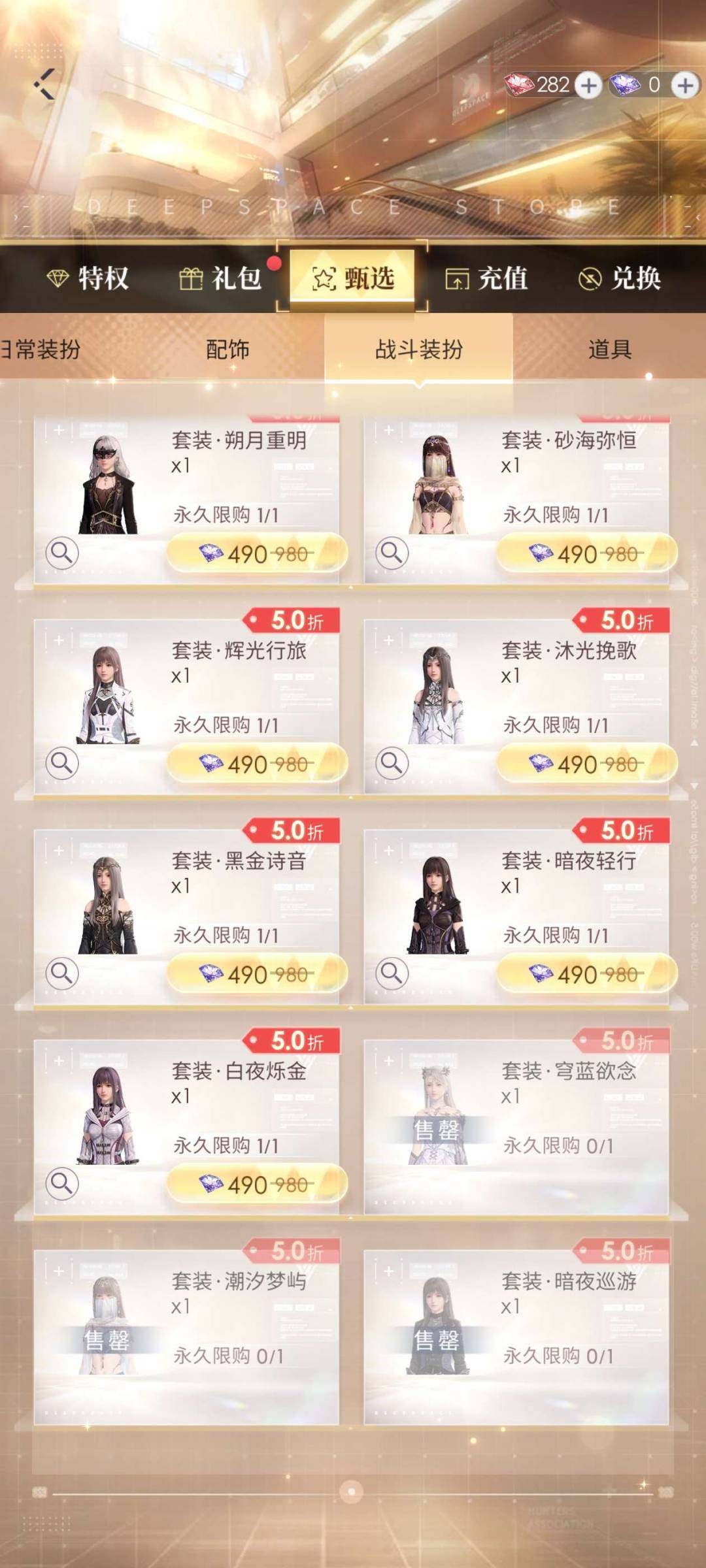Open the magnifier preview for 套装·朔月重明
This screenshot has height=1568, width=706.
point(63,552)
